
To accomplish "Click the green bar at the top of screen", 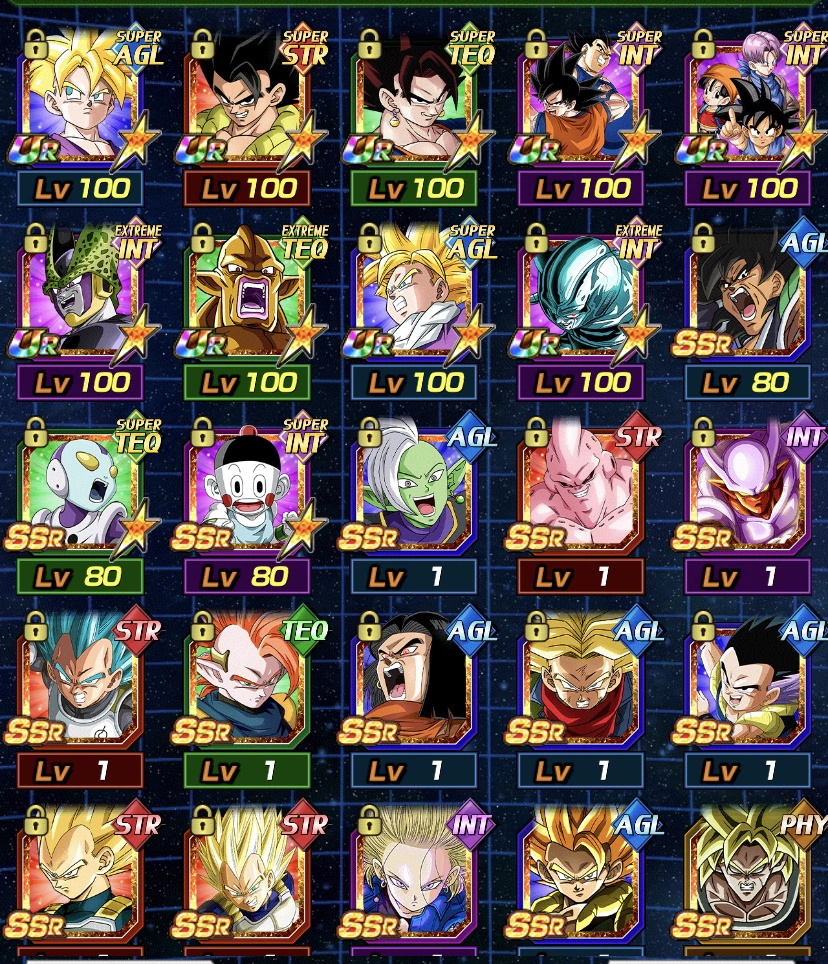I will click(x=414, y=4).
